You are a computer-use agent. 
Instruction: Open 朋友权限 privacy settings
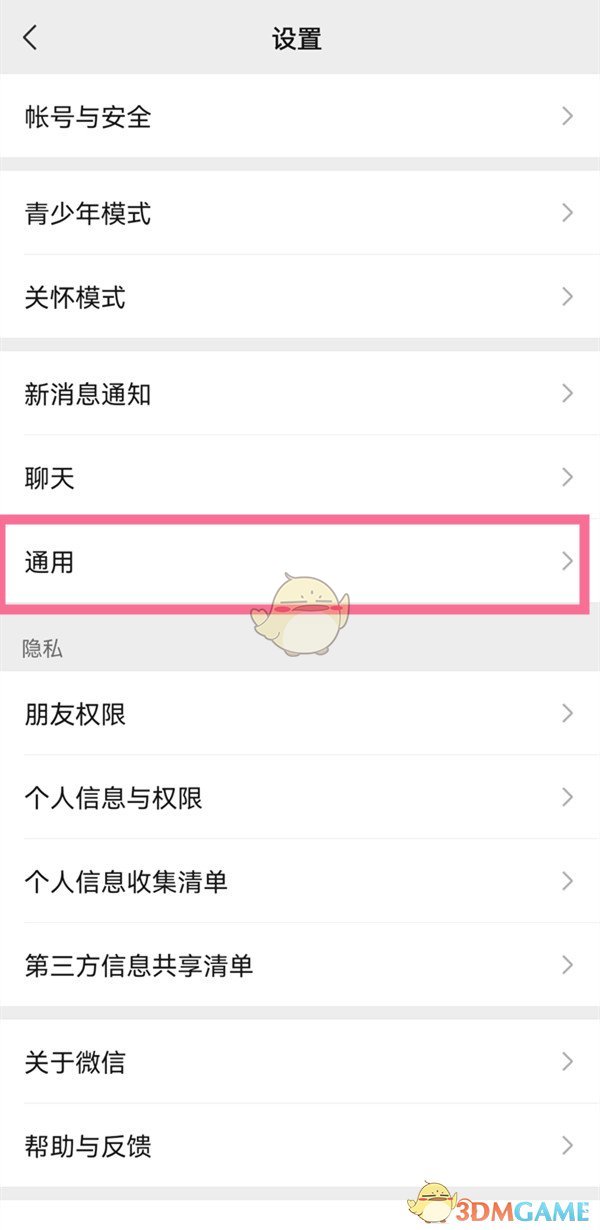299,713
